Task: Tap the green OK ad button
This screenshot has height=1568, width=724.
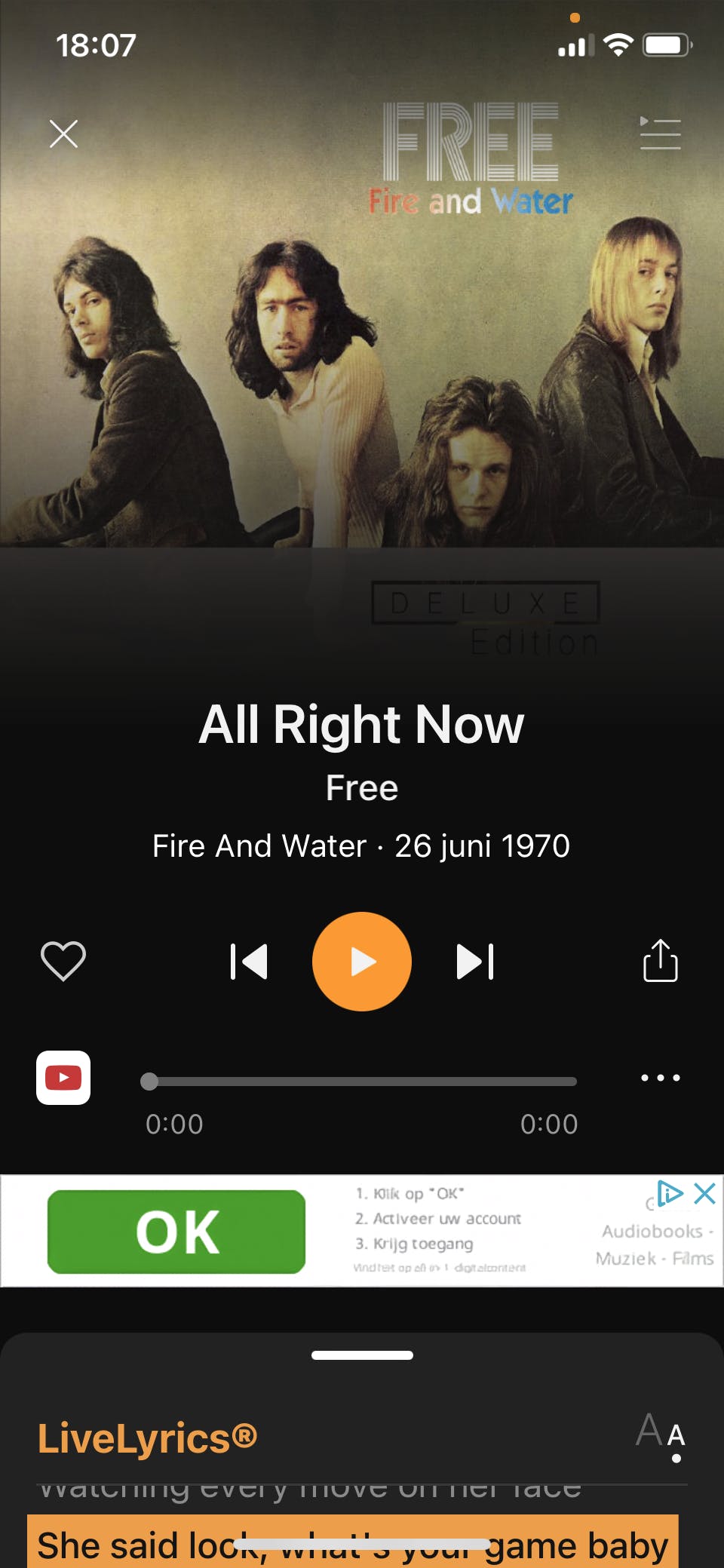Action: pyautogui.click(x=176, y=1232)
